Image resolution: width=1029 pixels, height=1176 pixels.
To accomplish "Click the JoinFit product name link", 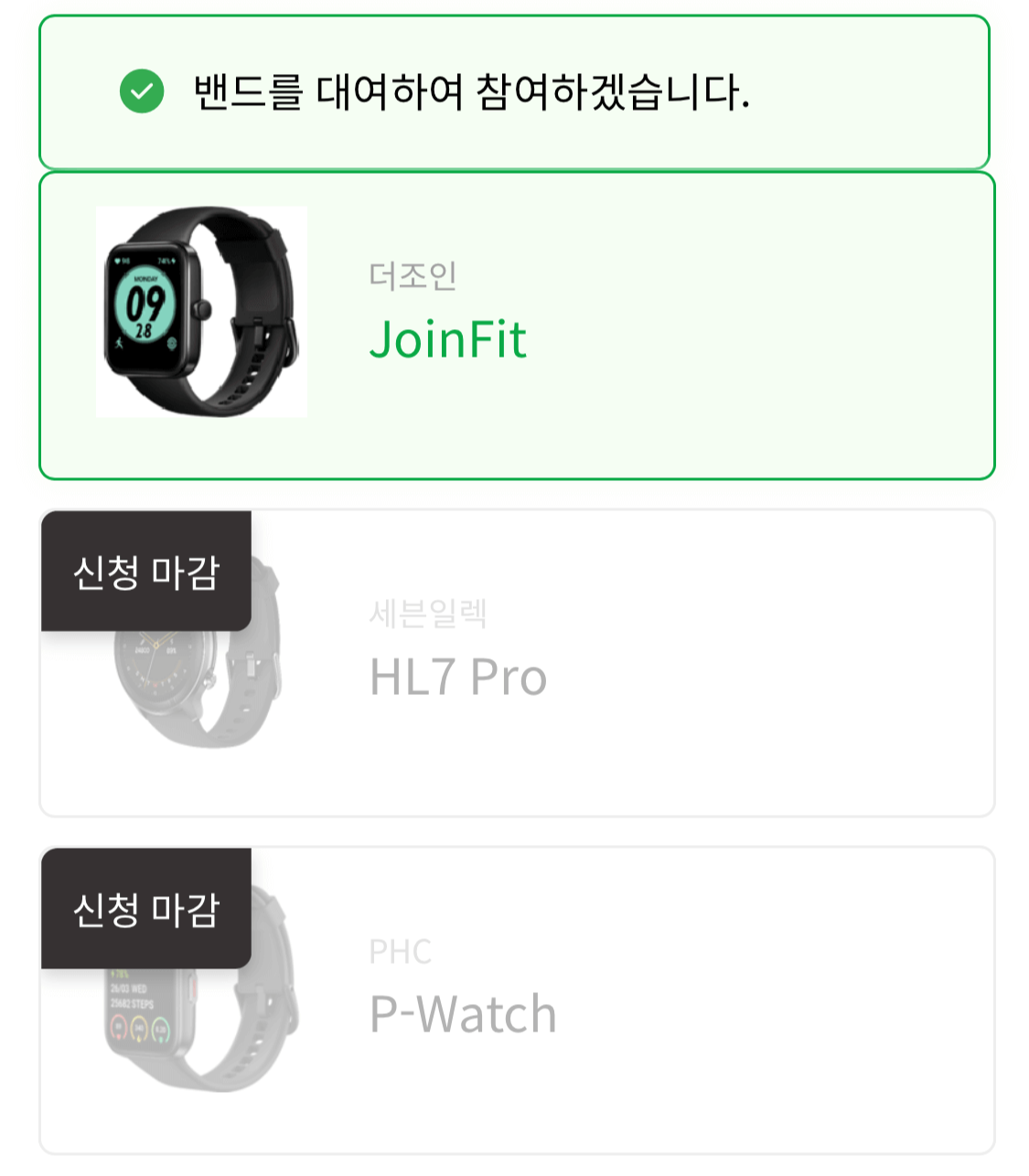I will 449,339.
